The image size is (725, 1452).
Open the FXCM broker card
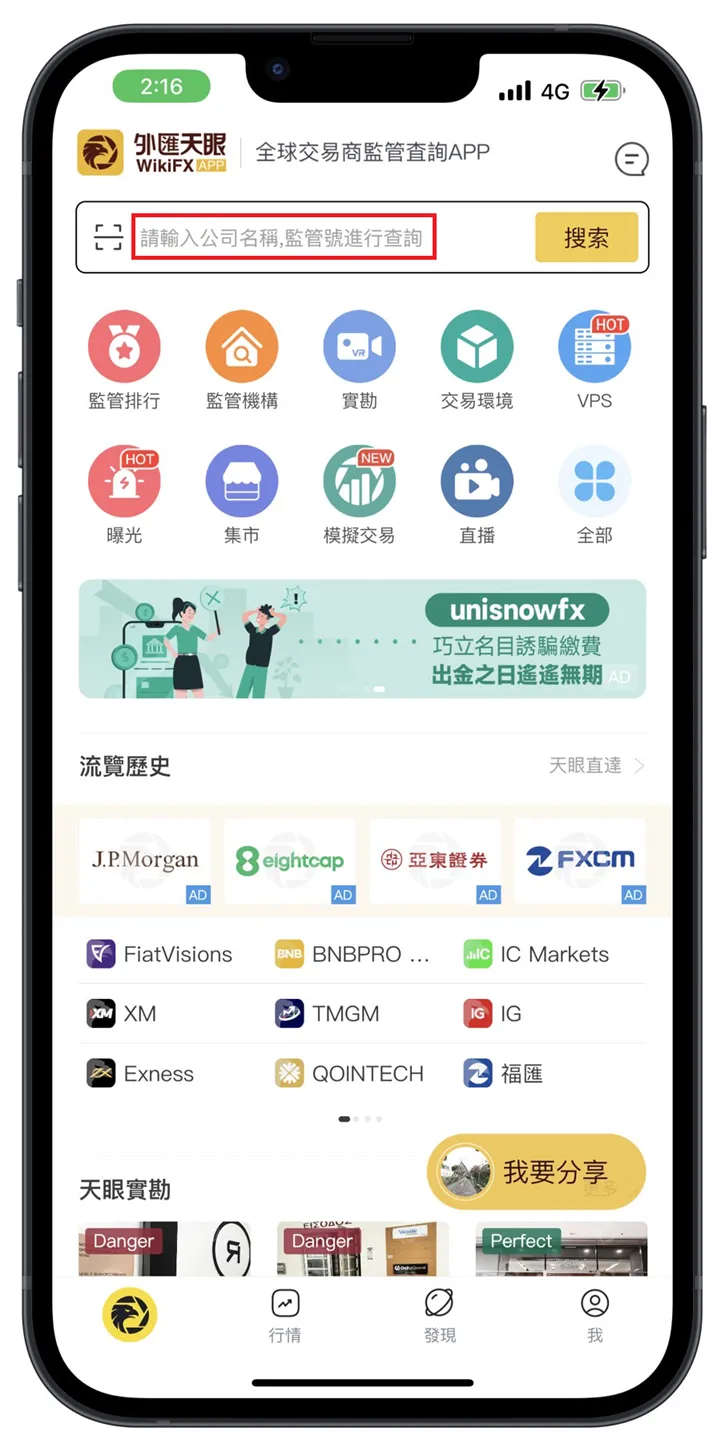click(580, 861)
